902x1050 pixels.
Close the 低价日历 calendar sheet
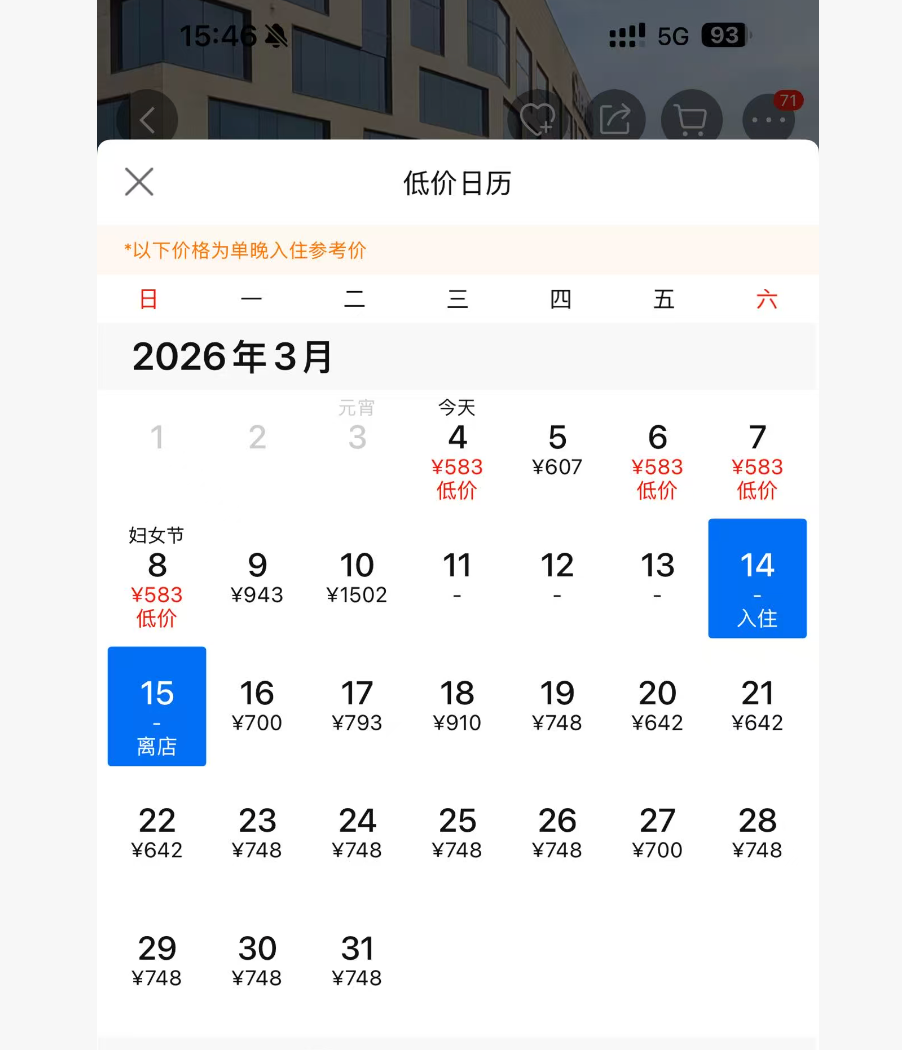(x=139, y=182)
